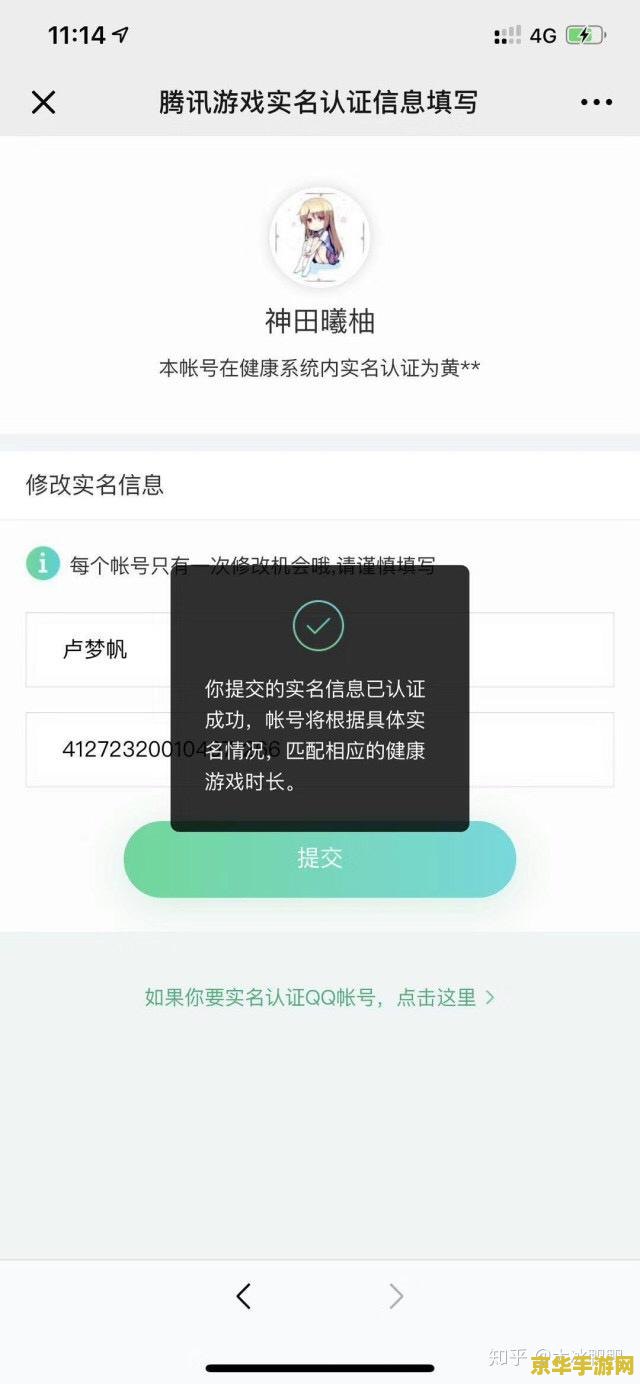This screenshot has height=1384, width=640.
Task: Open the QQ帐号 real-name verification link
Action: click(x=319, y=997)
